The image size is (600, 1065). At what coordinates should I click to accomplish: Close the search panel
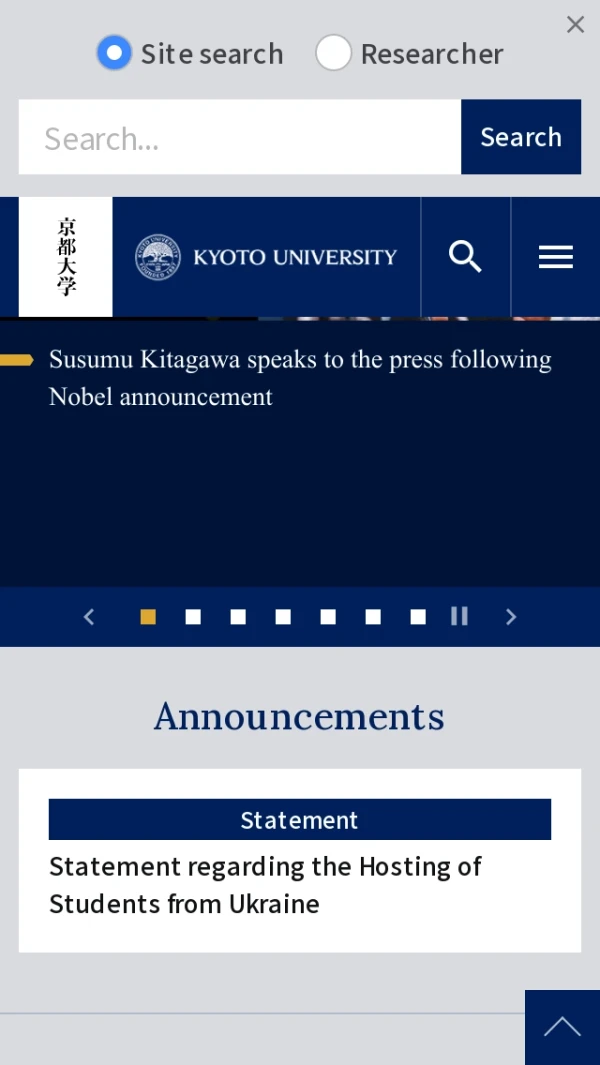[575, 25]
